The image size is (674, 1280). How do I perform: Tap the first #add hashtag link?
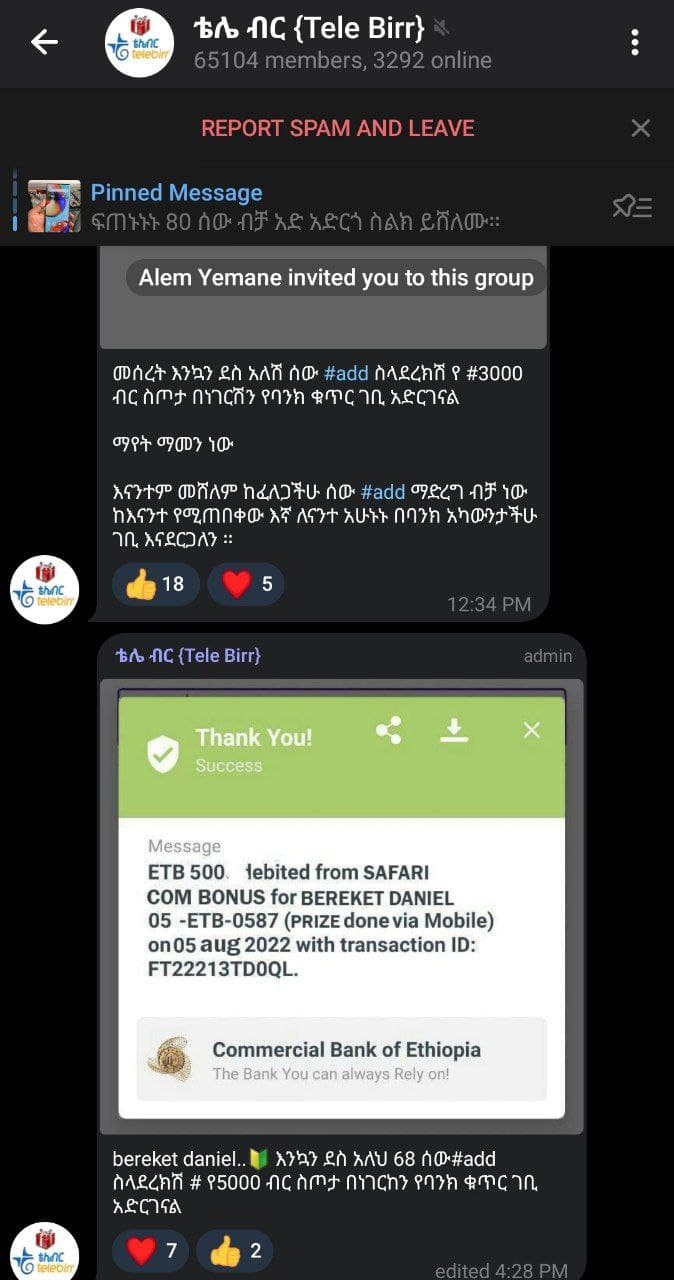point(346,373)
